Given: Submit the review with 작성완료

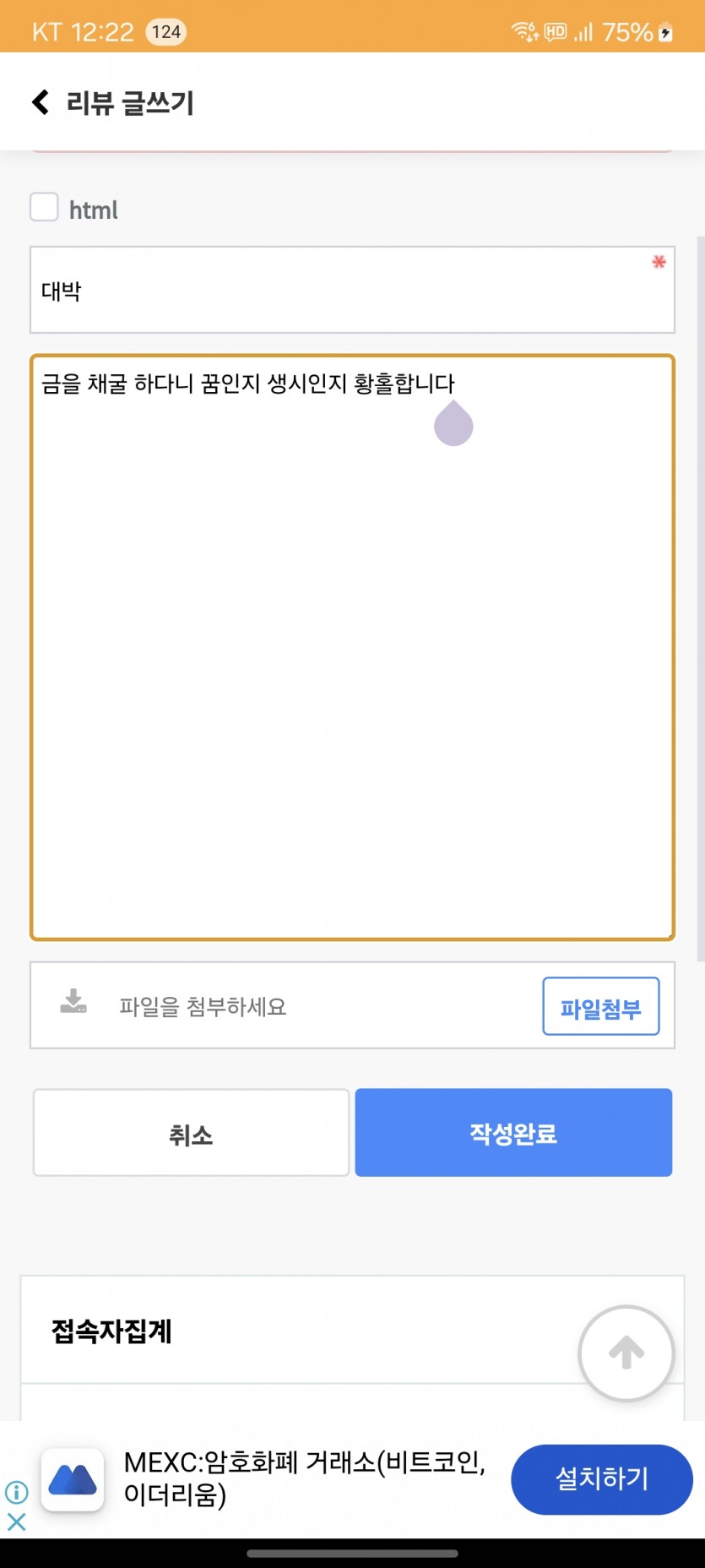Looking at the screenshot, I should click(513, 1133).
